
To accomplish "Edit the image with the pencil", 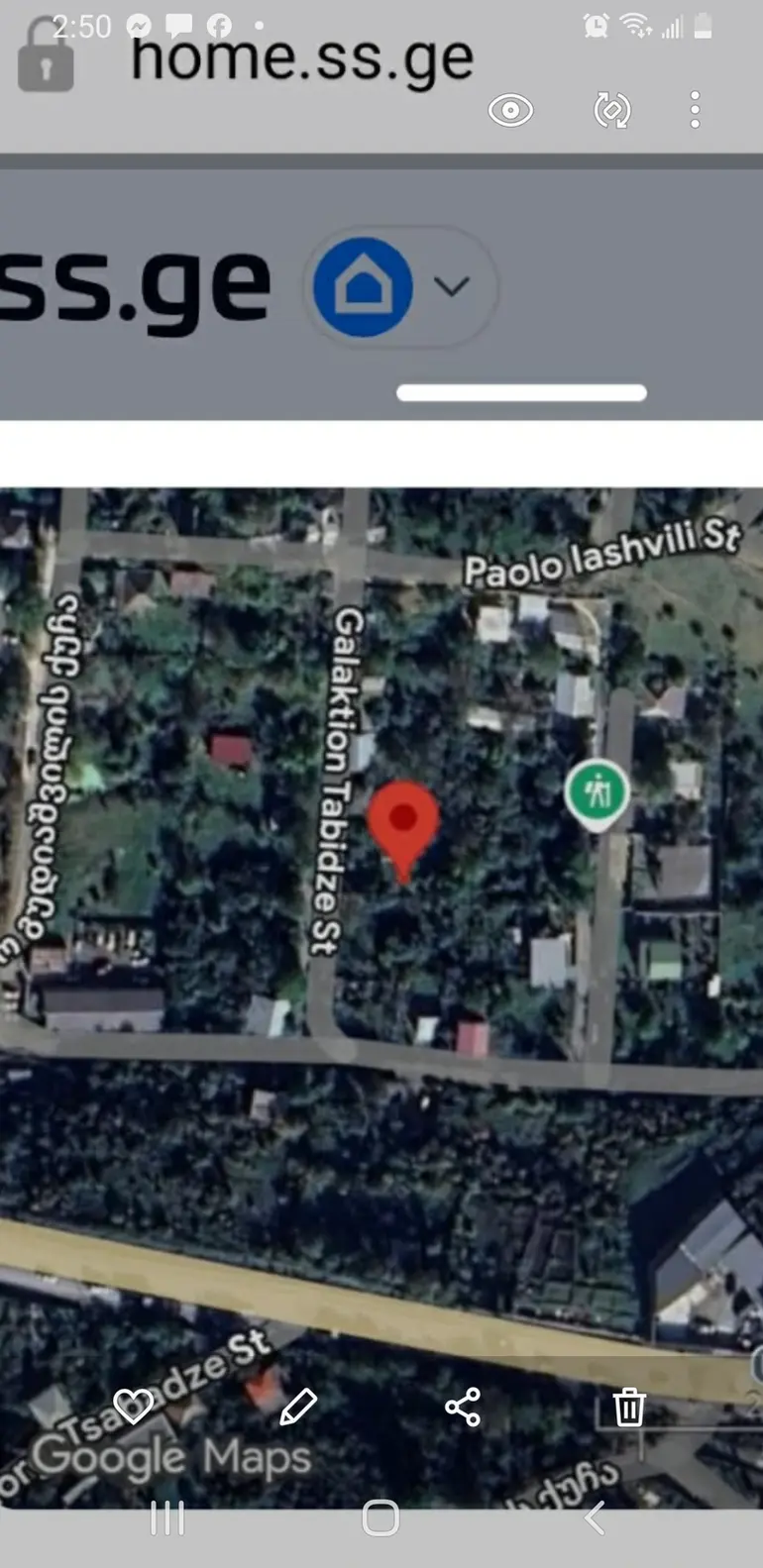I will (298, 1407).
